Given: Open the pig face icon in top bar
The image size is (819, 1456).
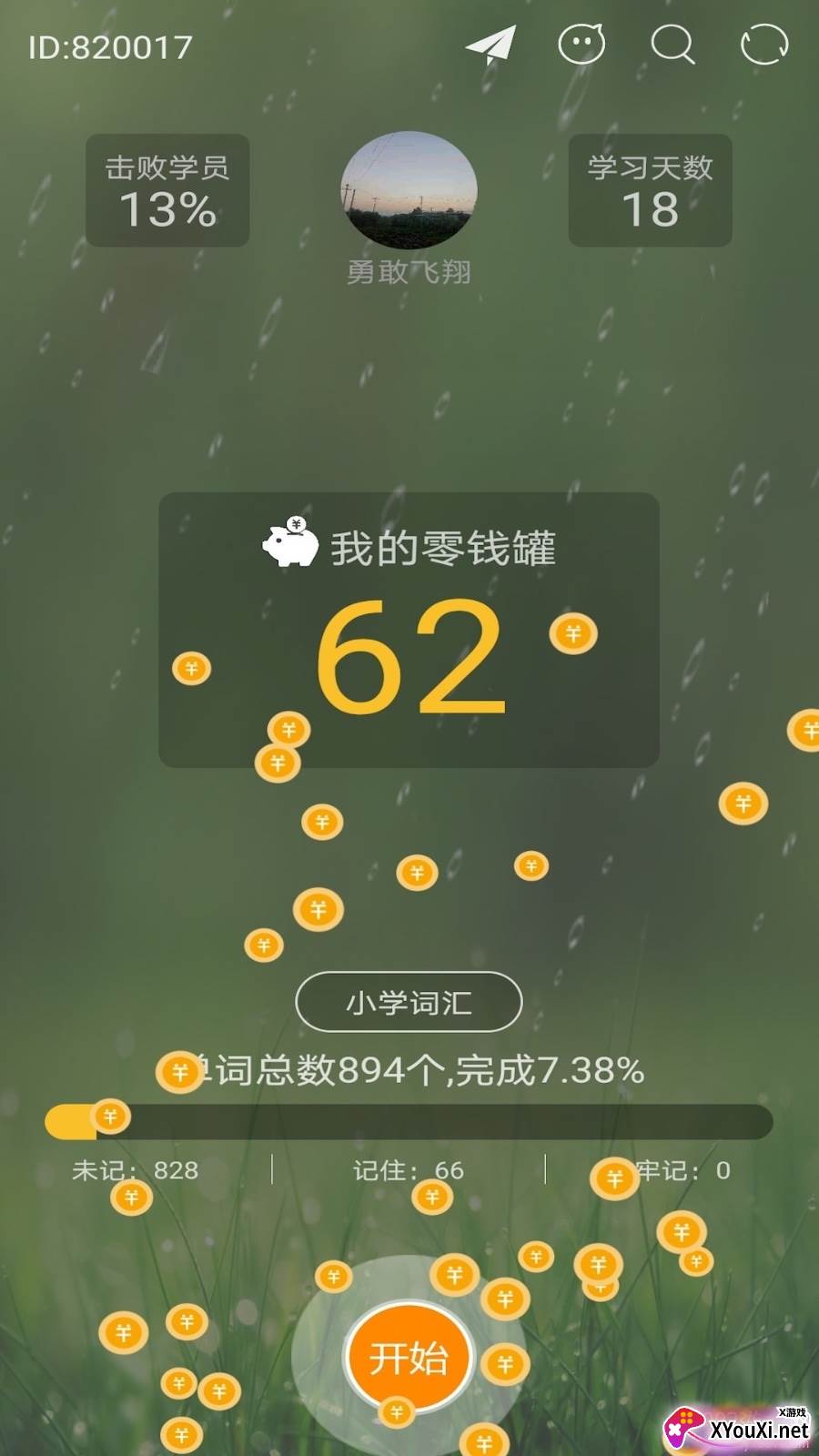Looking at the screenshot, I should (x=582, y=44).
